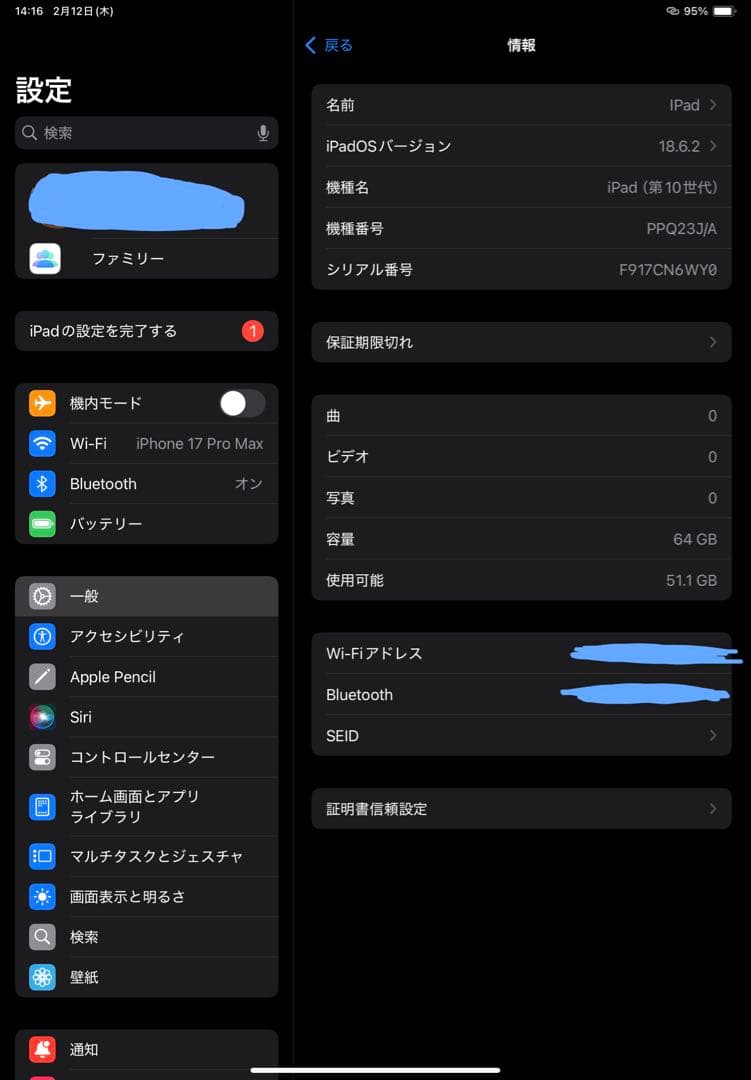Open Siri settings using its icon
Viewport: 751px width, 1080px height.
coord(42,716)
